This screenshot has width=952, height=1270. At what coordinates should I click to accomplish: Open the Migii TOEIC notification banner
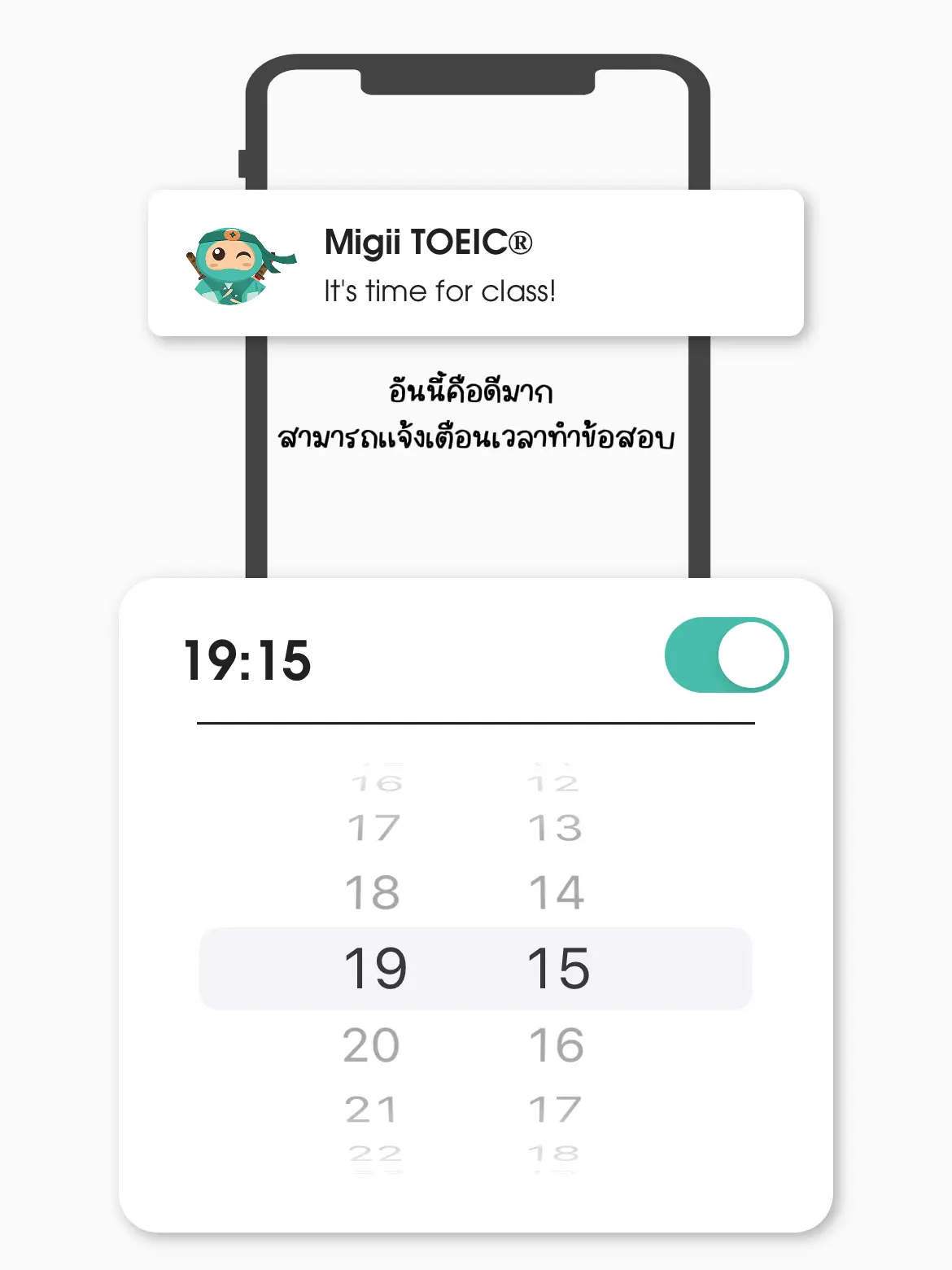[476, 262]
